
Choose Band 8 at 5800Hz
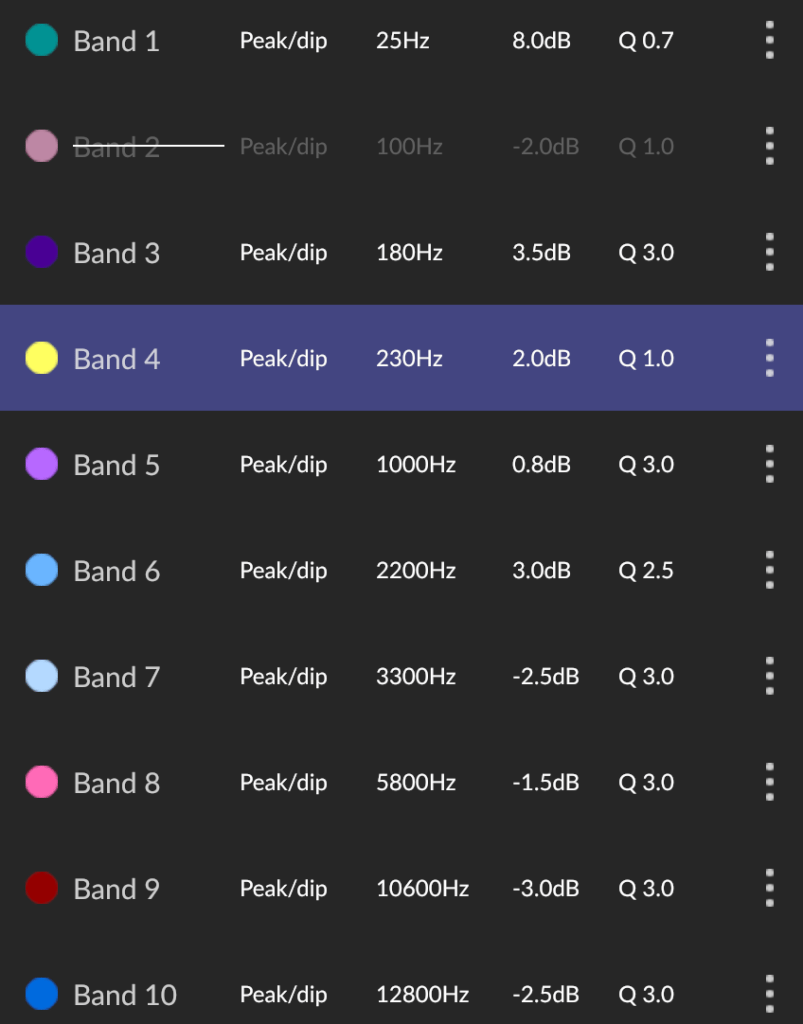[x=400, y=783]
